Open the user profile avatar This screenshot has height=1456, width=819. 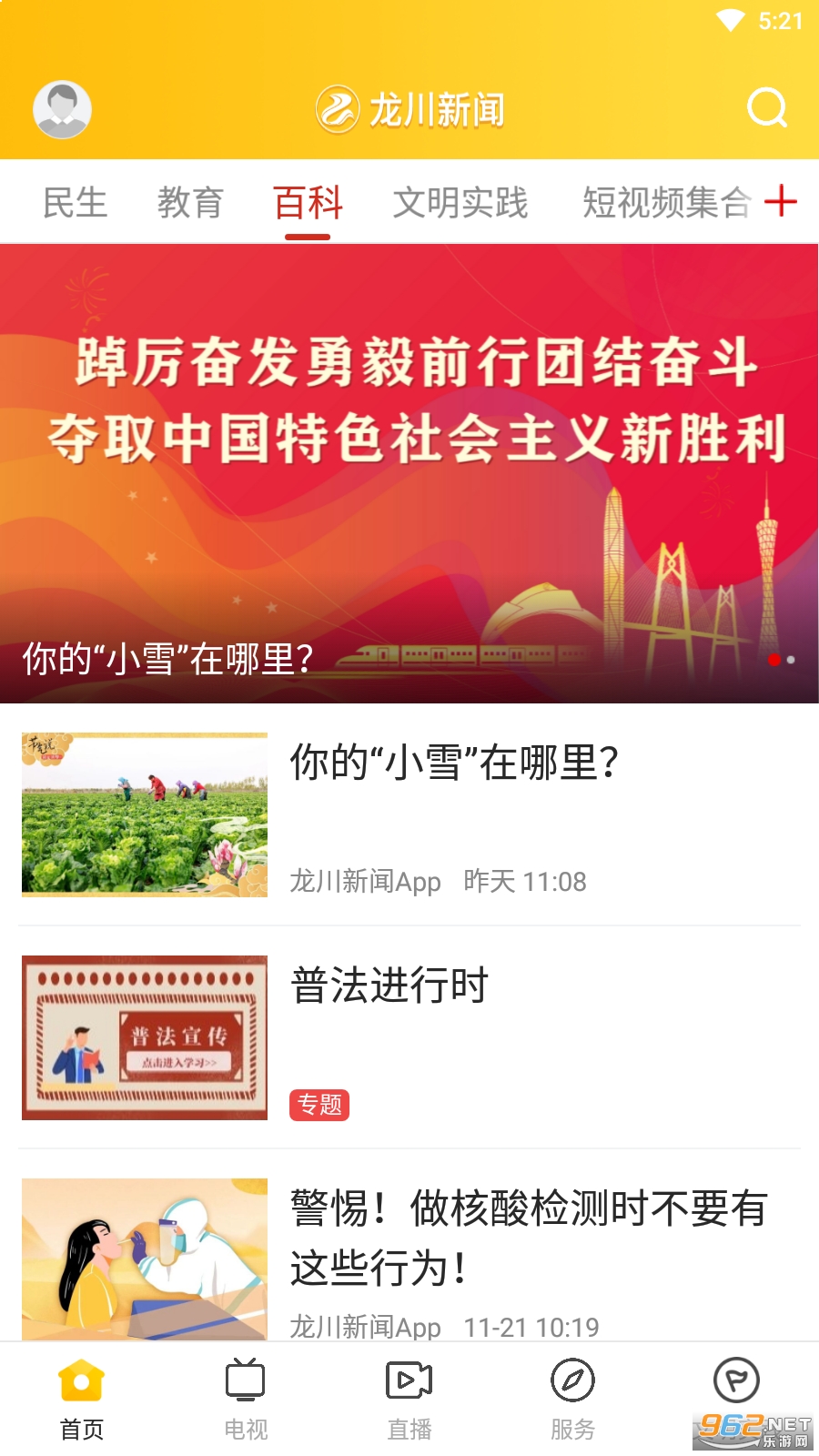click(62, 110)
